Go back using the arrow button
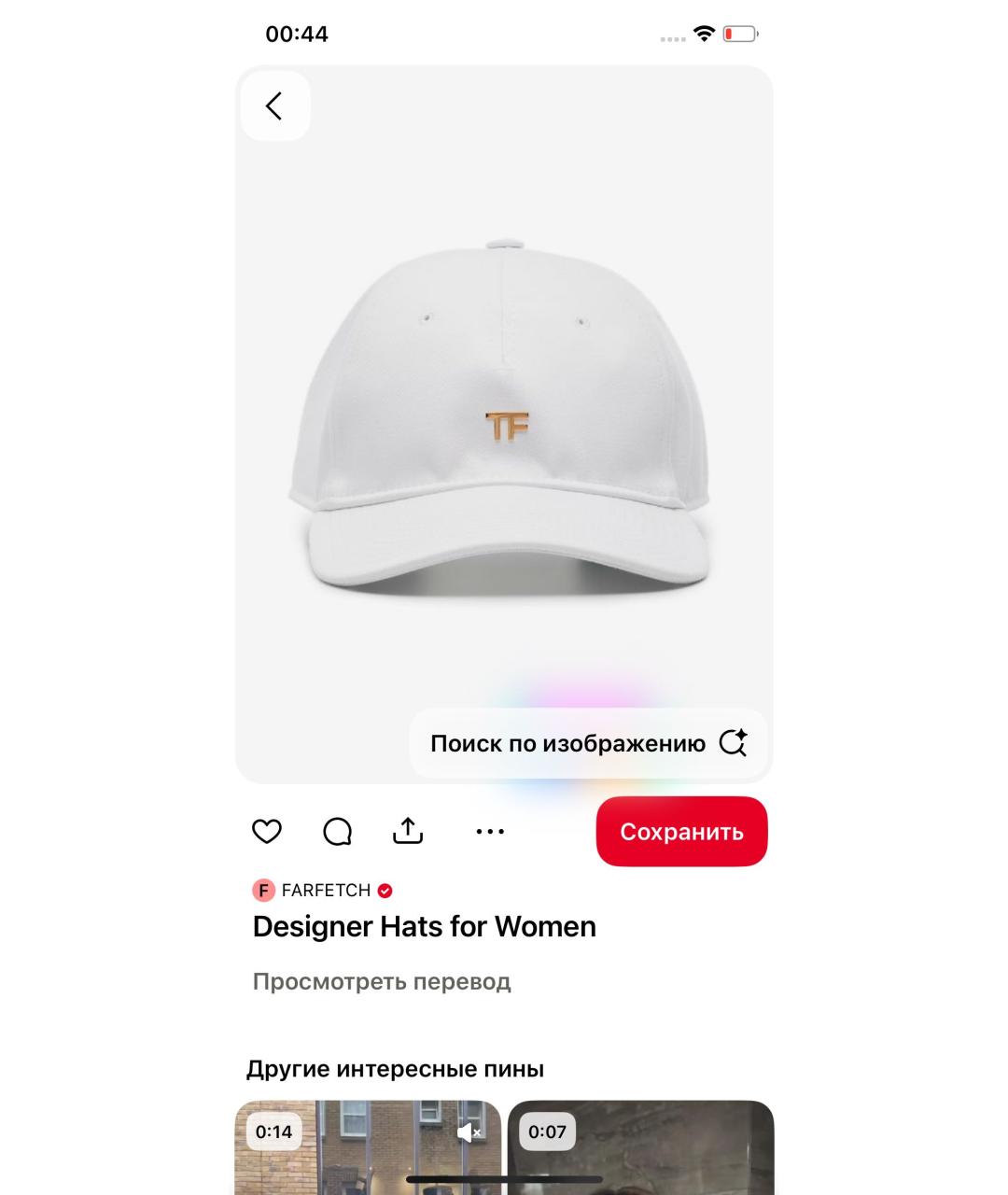 point(274,106)
